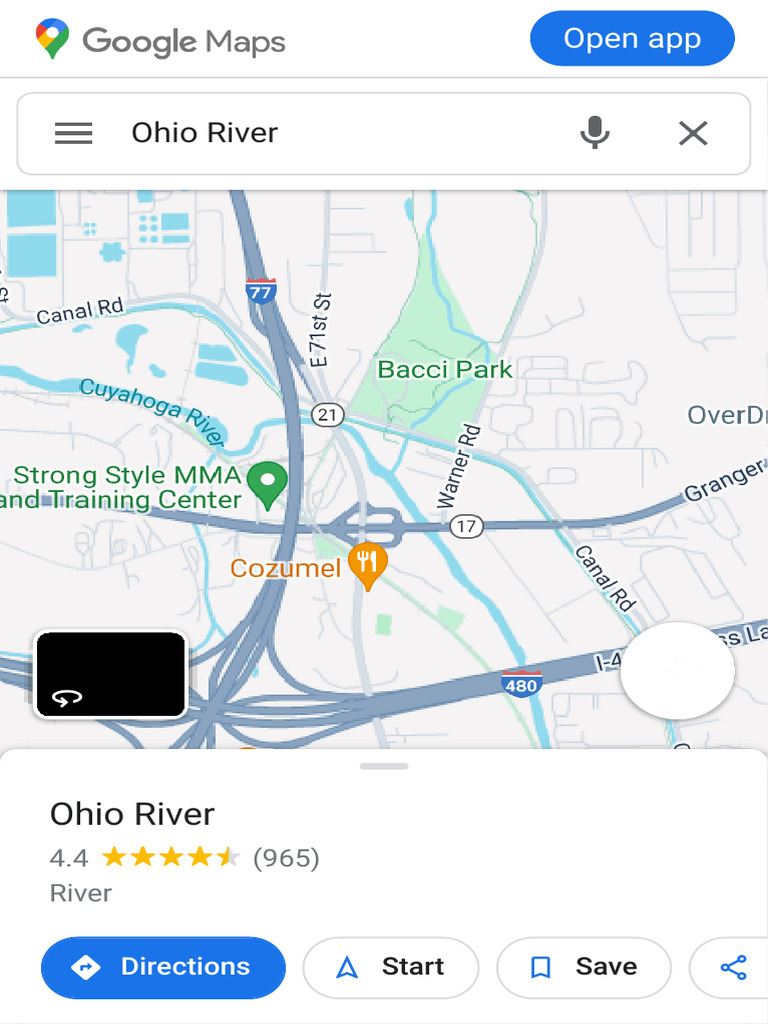Viewport: 768px width, 1024px height.
Task: Open the Street View thumbnail
Action: [x=111, y=674]
